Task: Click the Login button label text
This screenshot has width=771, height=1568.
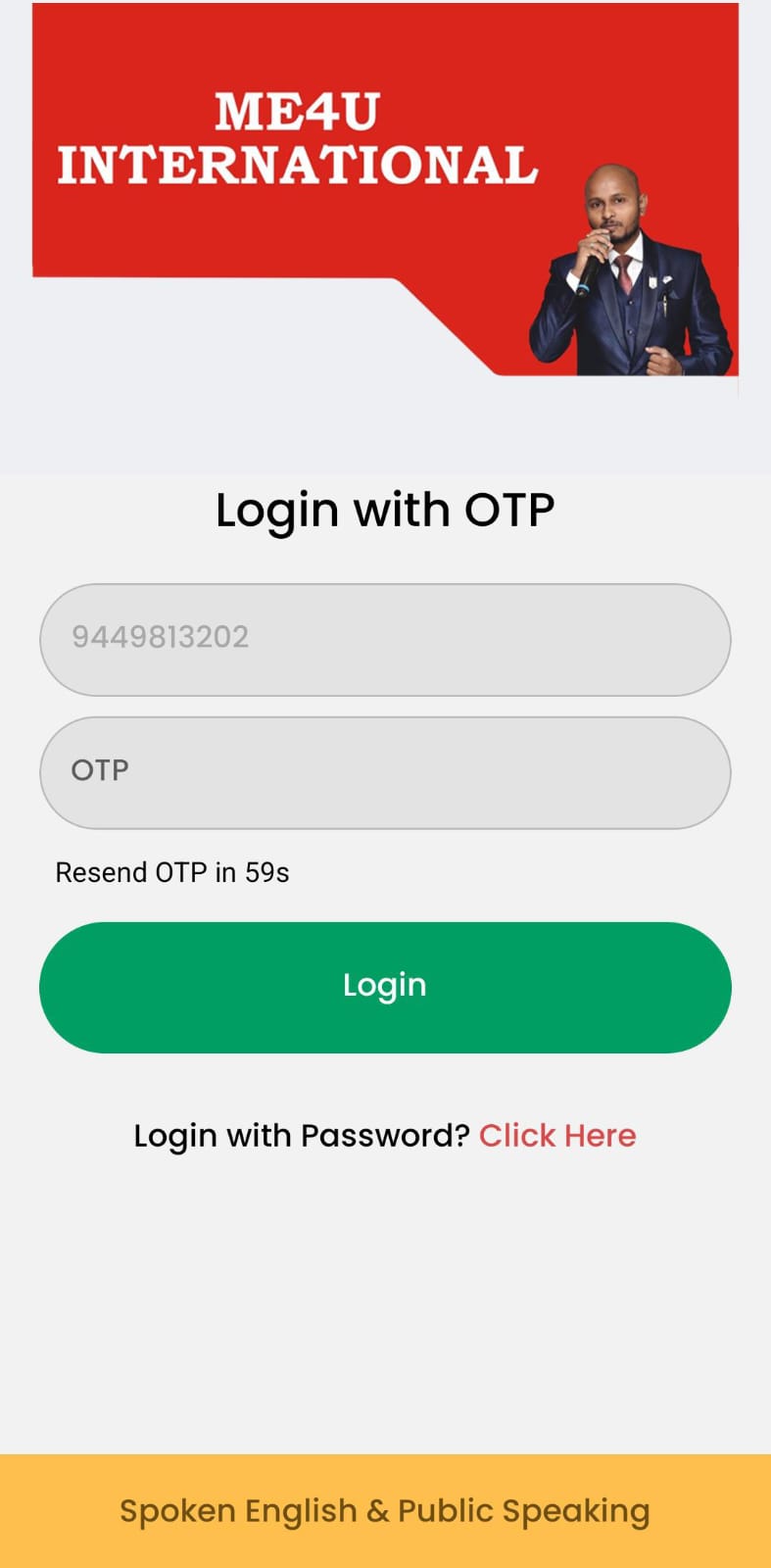Action: click(x=385, y=985)
